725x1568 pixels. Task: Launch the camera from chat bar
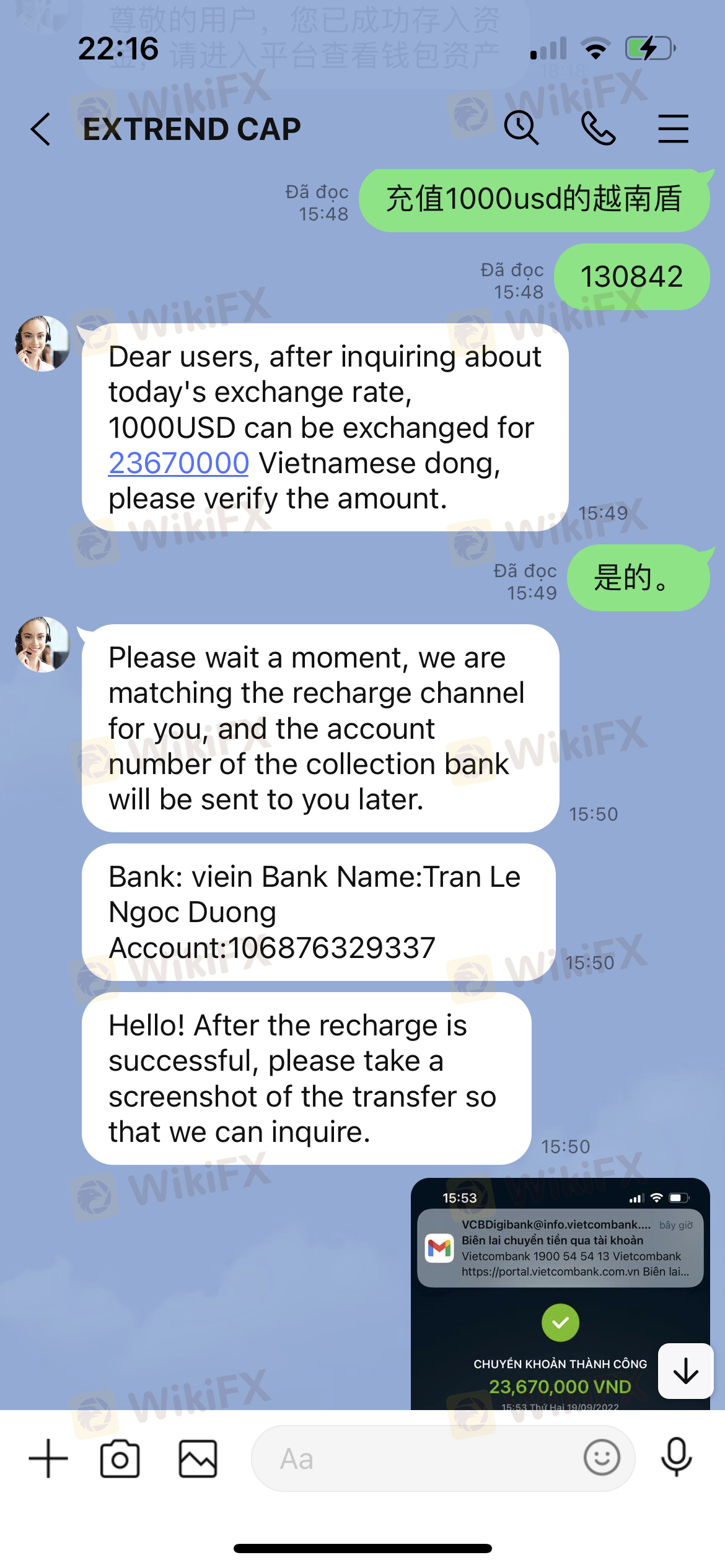click(120, 1458)
